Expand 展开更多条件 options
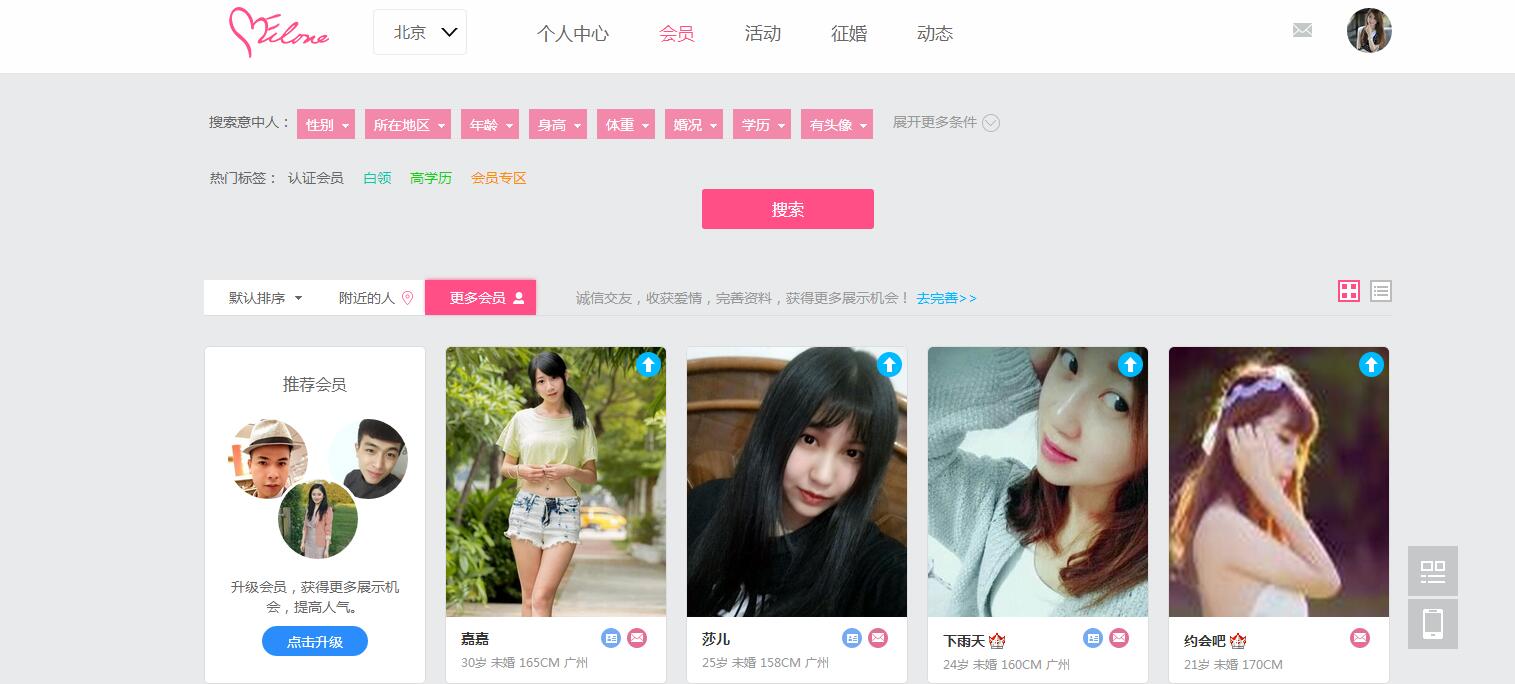The width and height of the screenshot is (1515, 684). pyautogui.click(x=945, y=122)
